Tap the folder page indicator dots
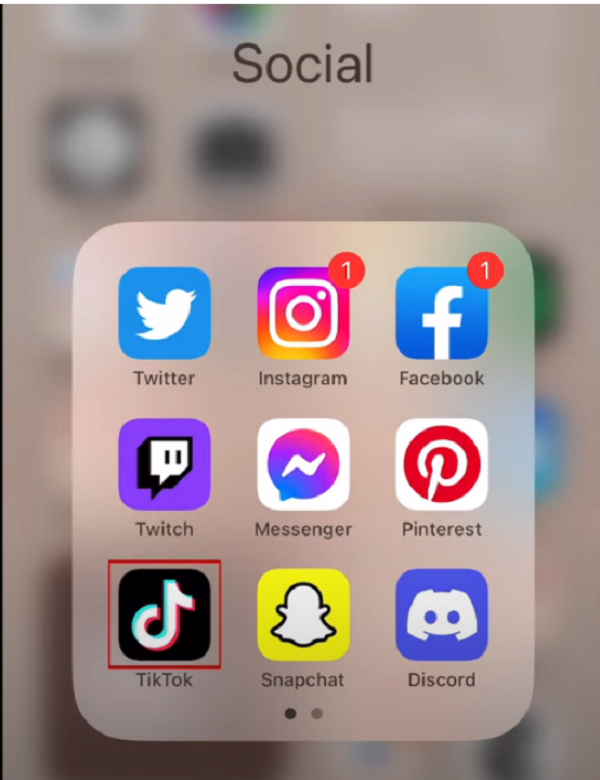 click(x=304, y=714)
